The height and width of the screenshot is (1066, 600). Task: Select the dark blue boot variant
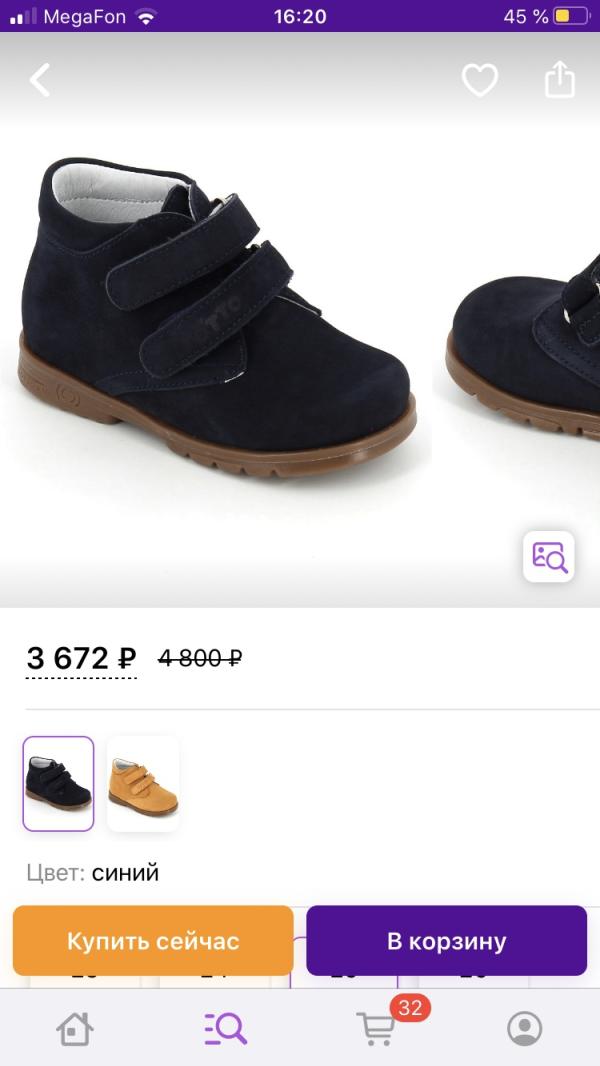pyautogui.click(x=58, y=784)
